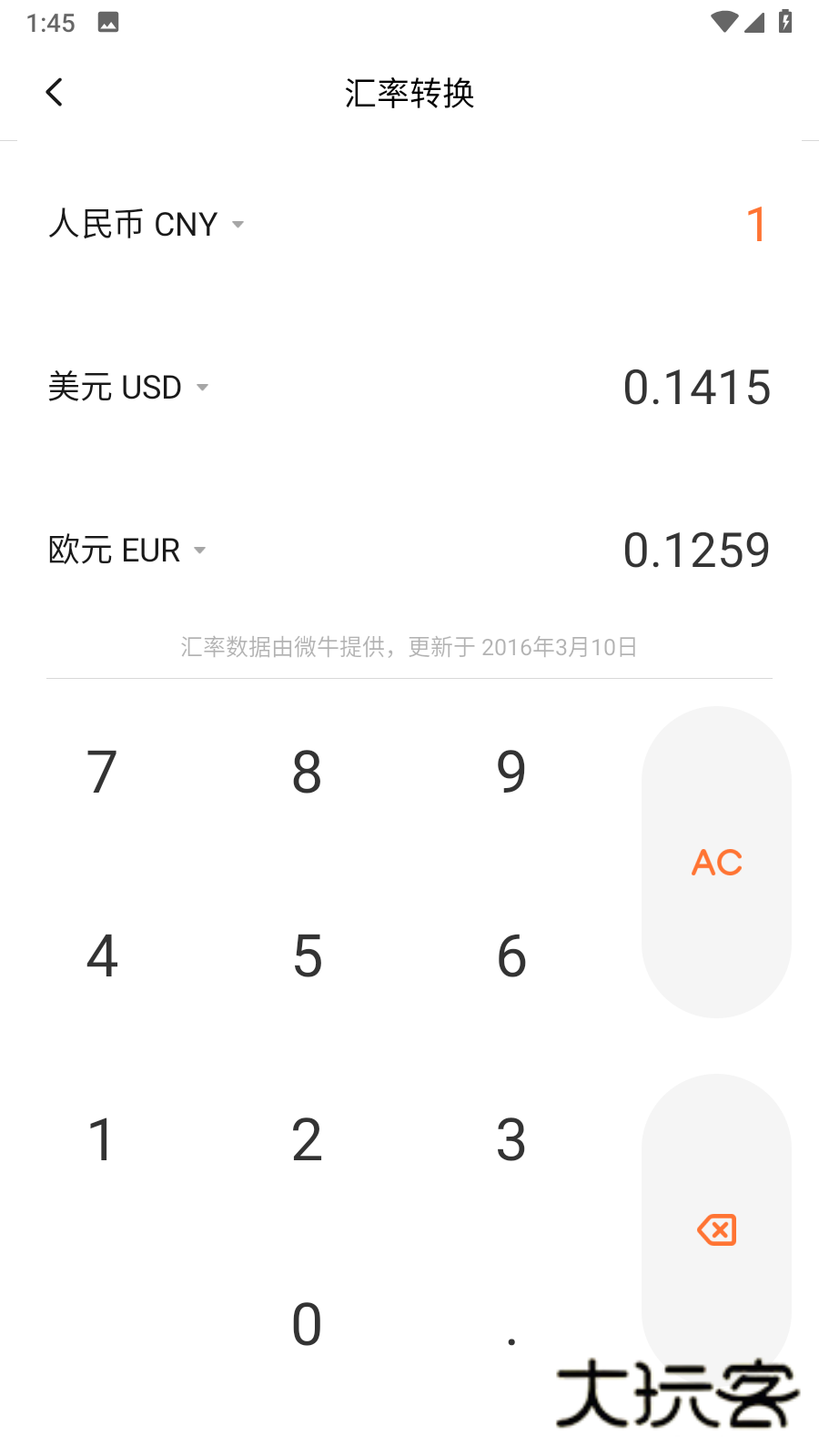
Task: Tap the notification image icon in status bar
Action: tap(108, 23)
